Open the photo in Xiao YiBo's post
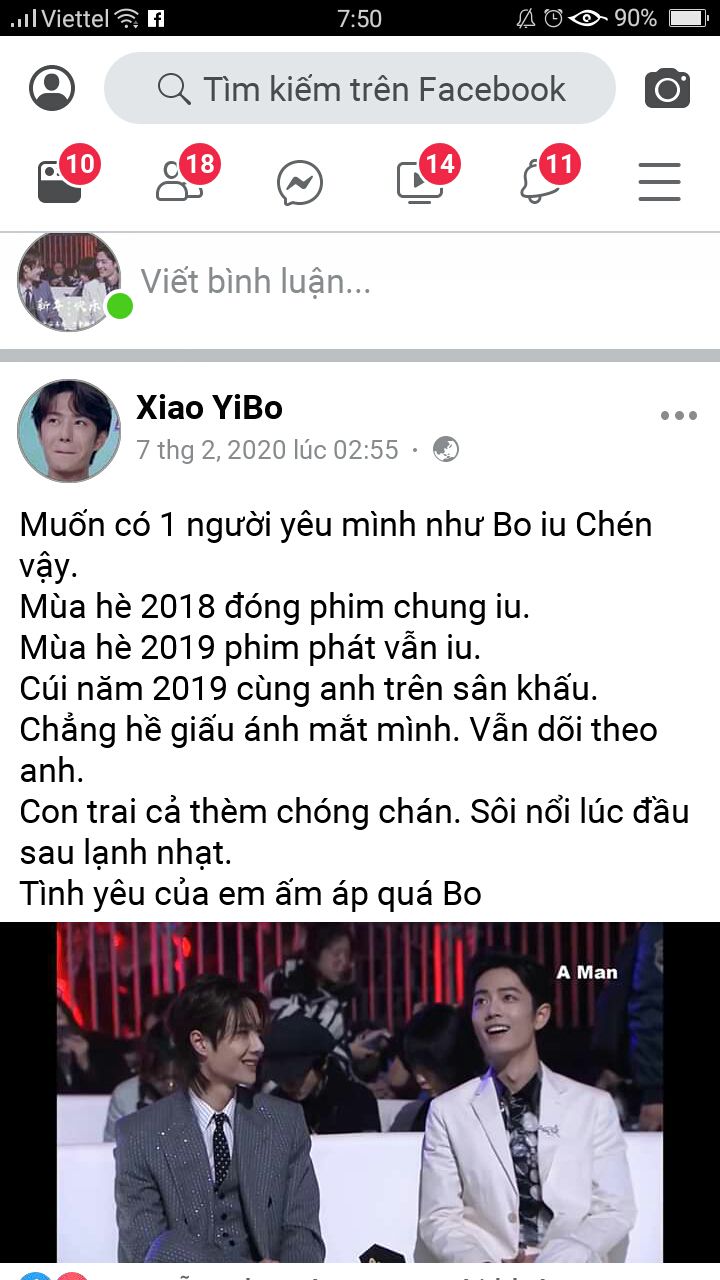Viewport: 720px width, 1280px height. (x=360, y=1092)
